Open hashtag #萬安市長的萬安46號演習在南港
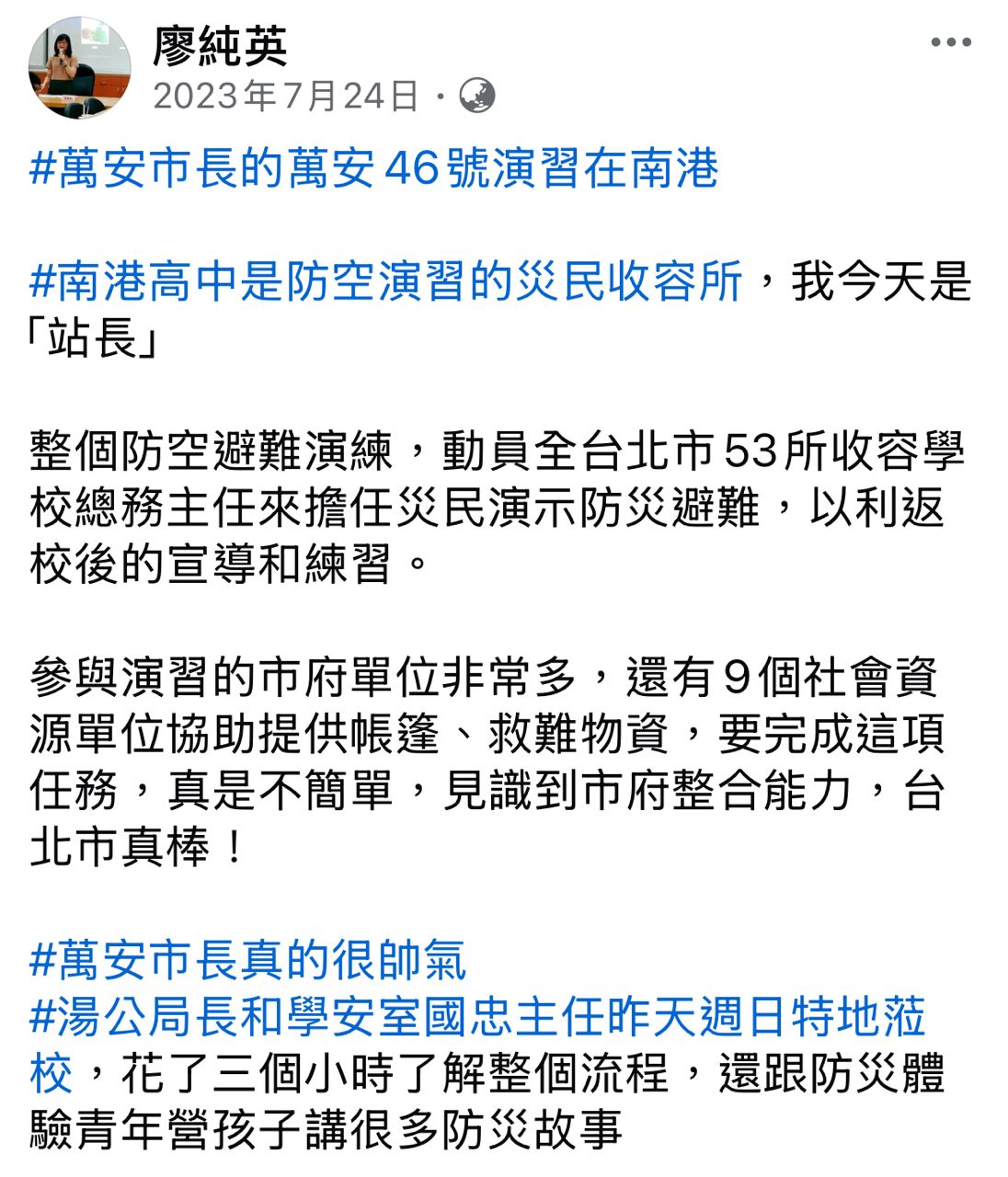The image size is (1008, 1177). 373,168
